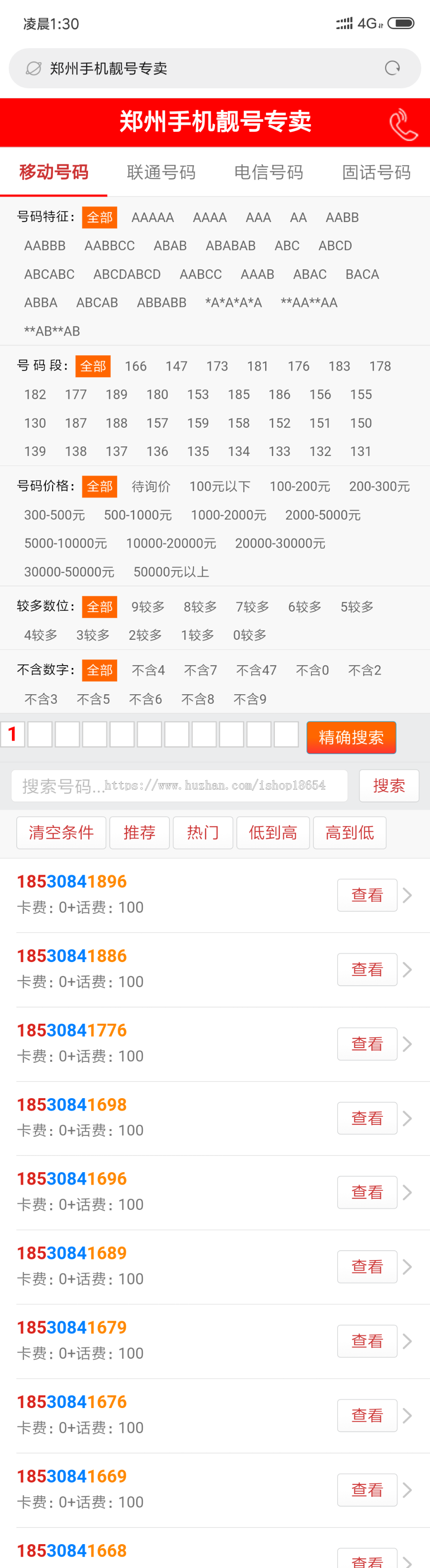Focus the 搜索号码 input field

[179, 786]
